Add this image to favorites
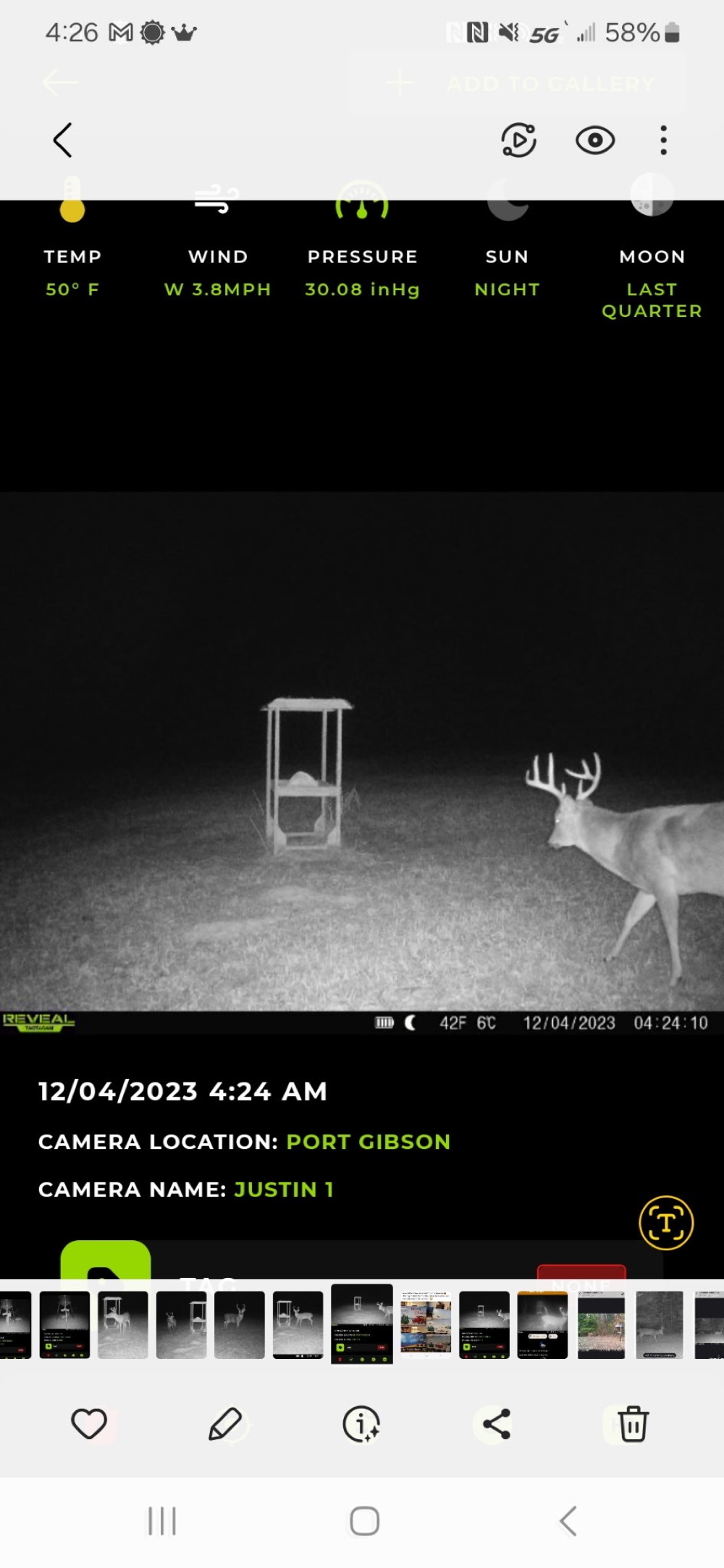The image size is (724, 1568). pyautogui.click(x=89, y=1424)
